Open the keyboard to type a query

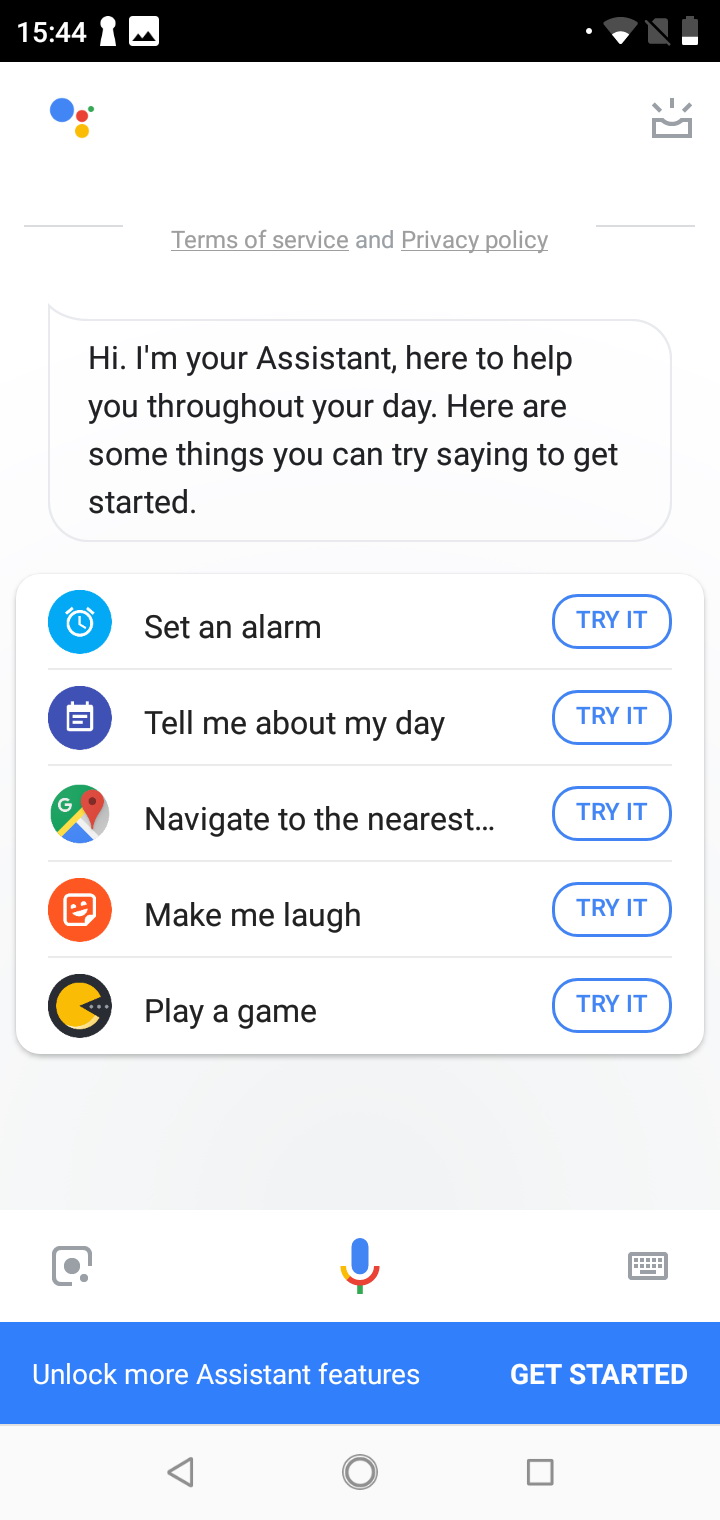point(647,1266)
